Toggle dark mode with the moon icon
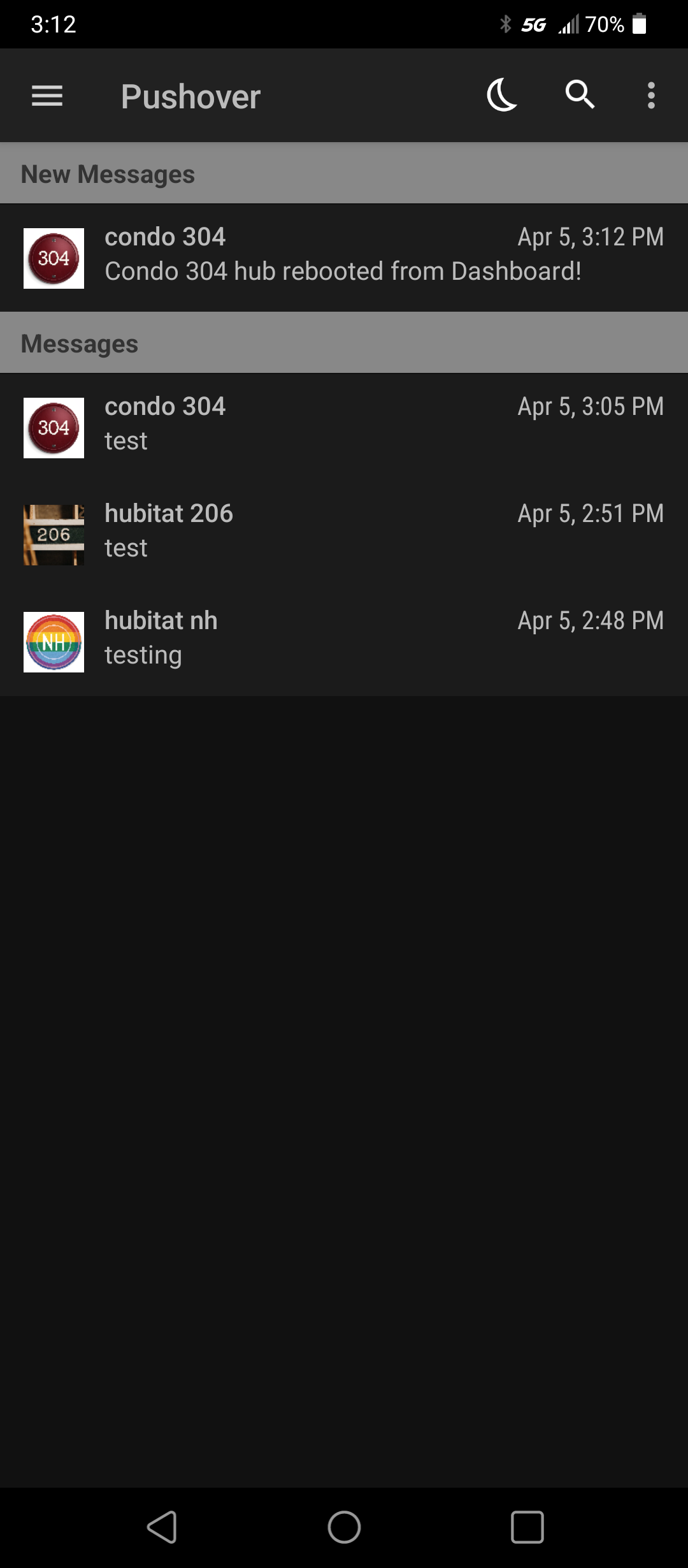Image resolution: width=688 pixels, height=1568 pixels. pyautogui.click(x=501, y=96)
